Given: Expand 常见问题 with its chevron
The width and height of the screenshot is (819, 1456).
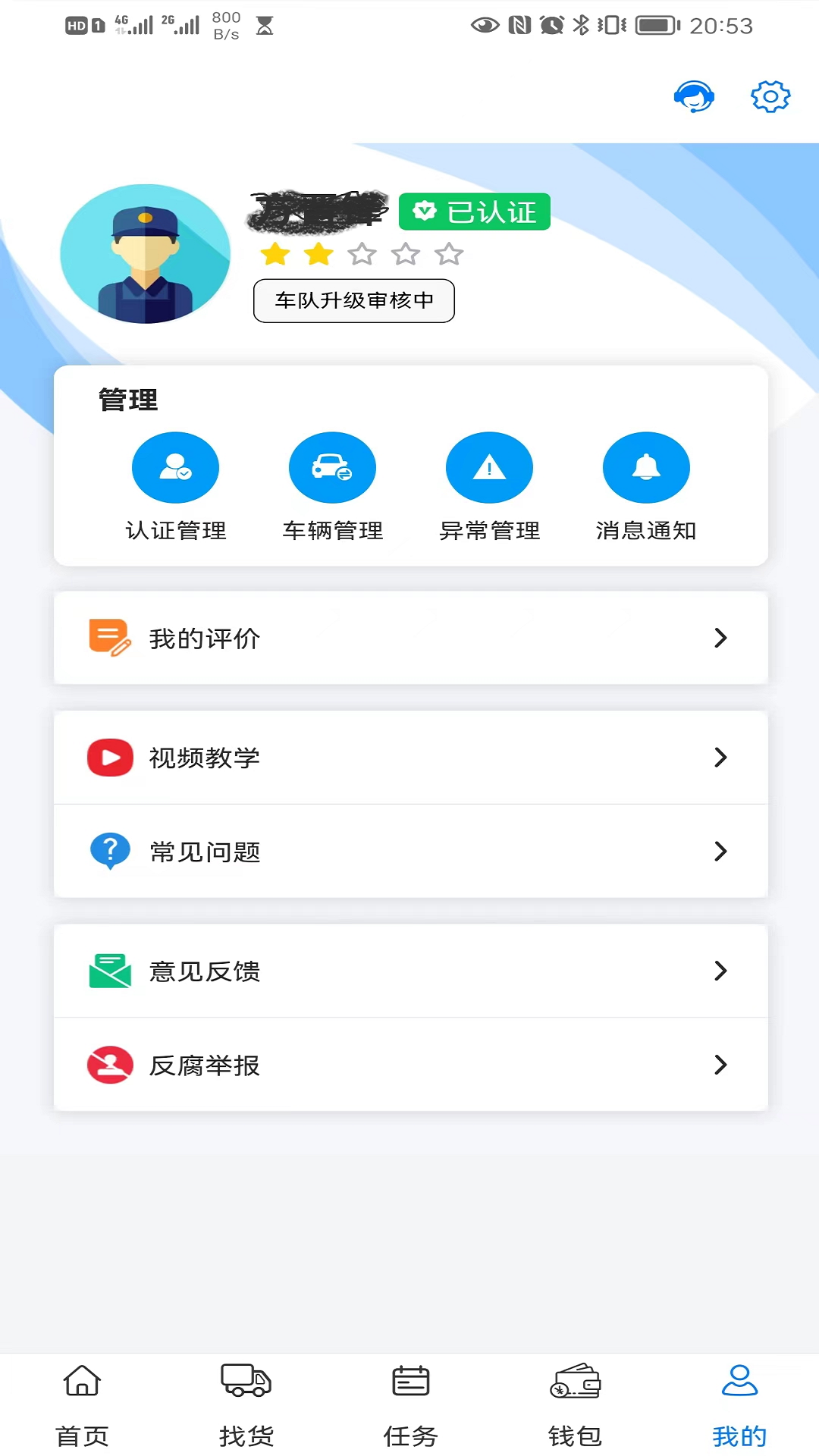Looking at the screenshot, I should click(x=720, y=852).
